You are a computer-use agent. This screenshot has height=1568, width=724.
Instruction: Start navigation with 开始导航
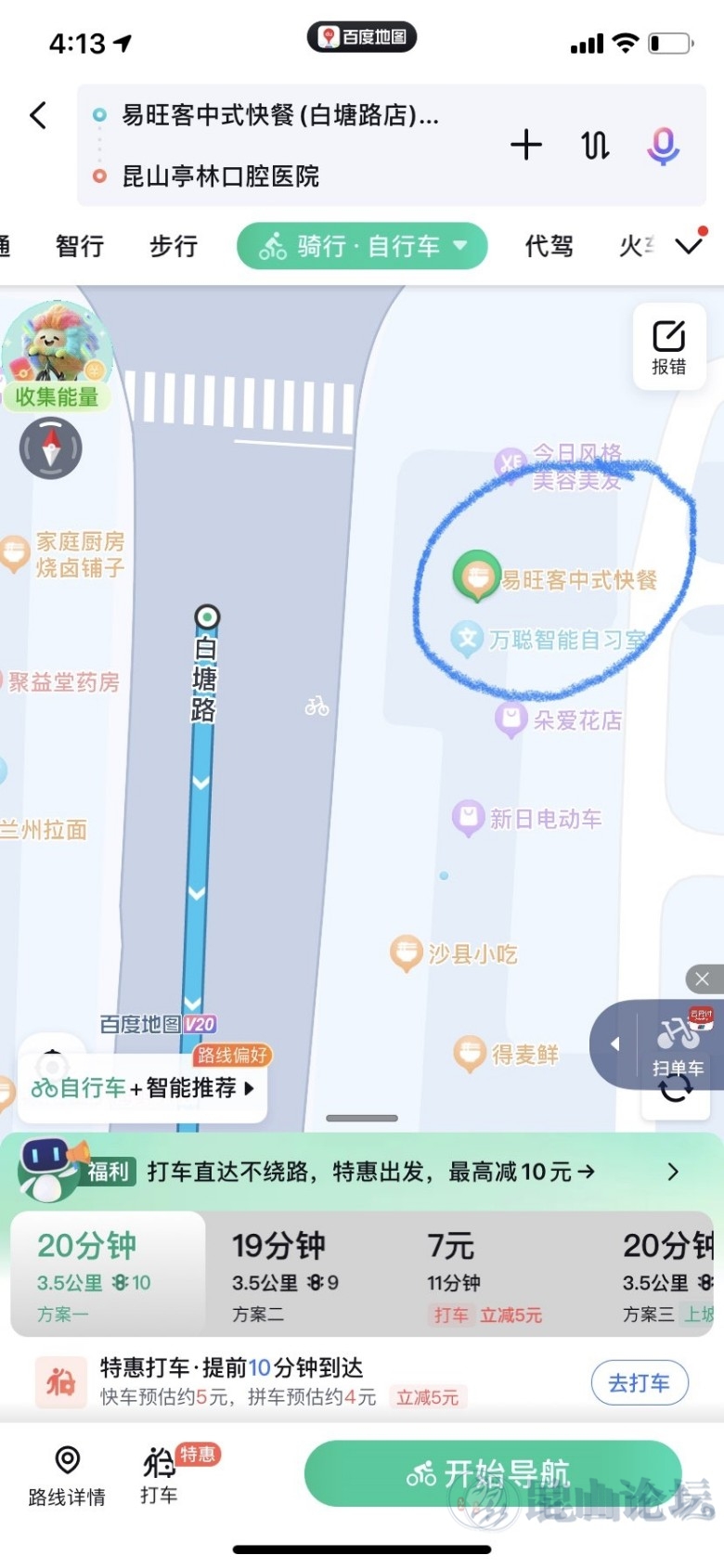pos(492,1472)
